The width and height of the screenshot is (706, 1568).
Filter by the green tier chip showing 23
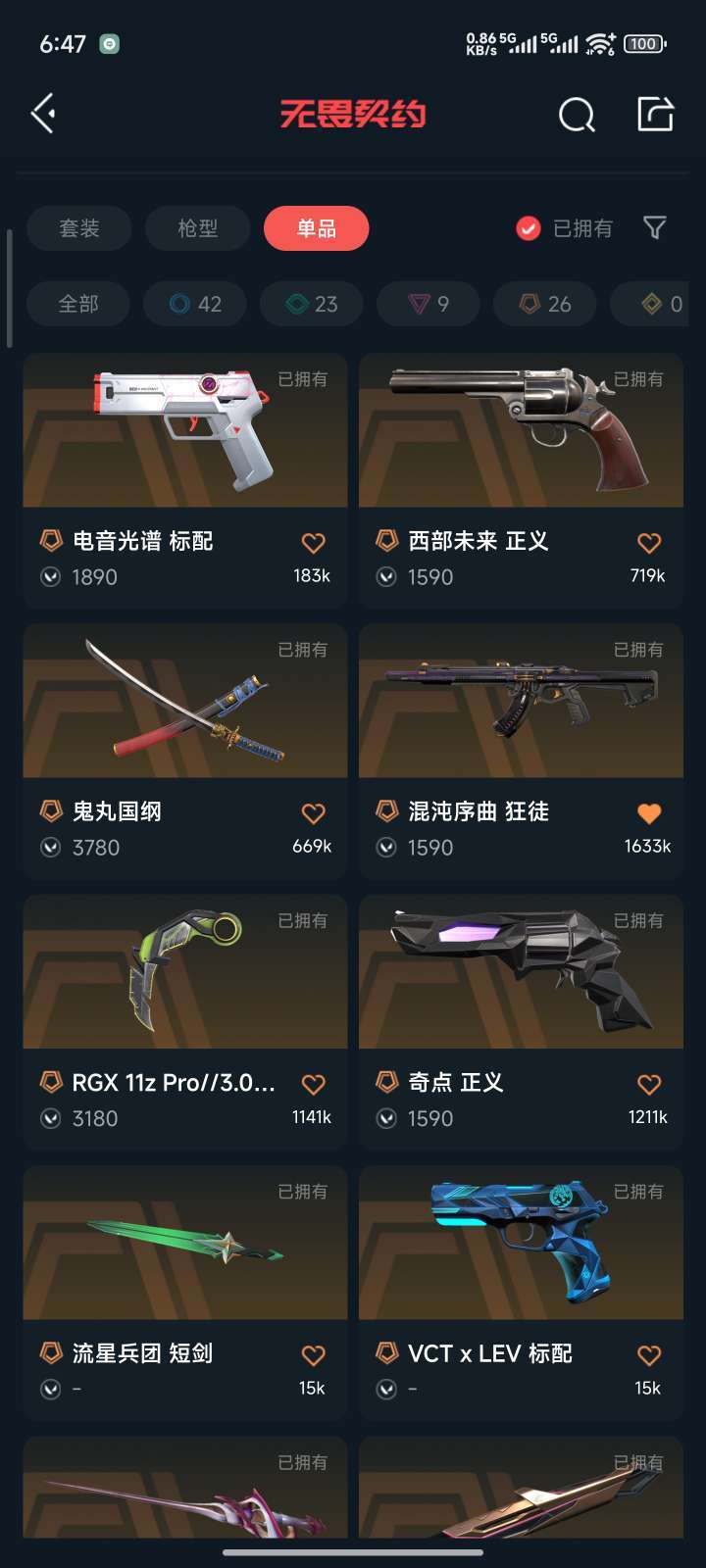312,304
